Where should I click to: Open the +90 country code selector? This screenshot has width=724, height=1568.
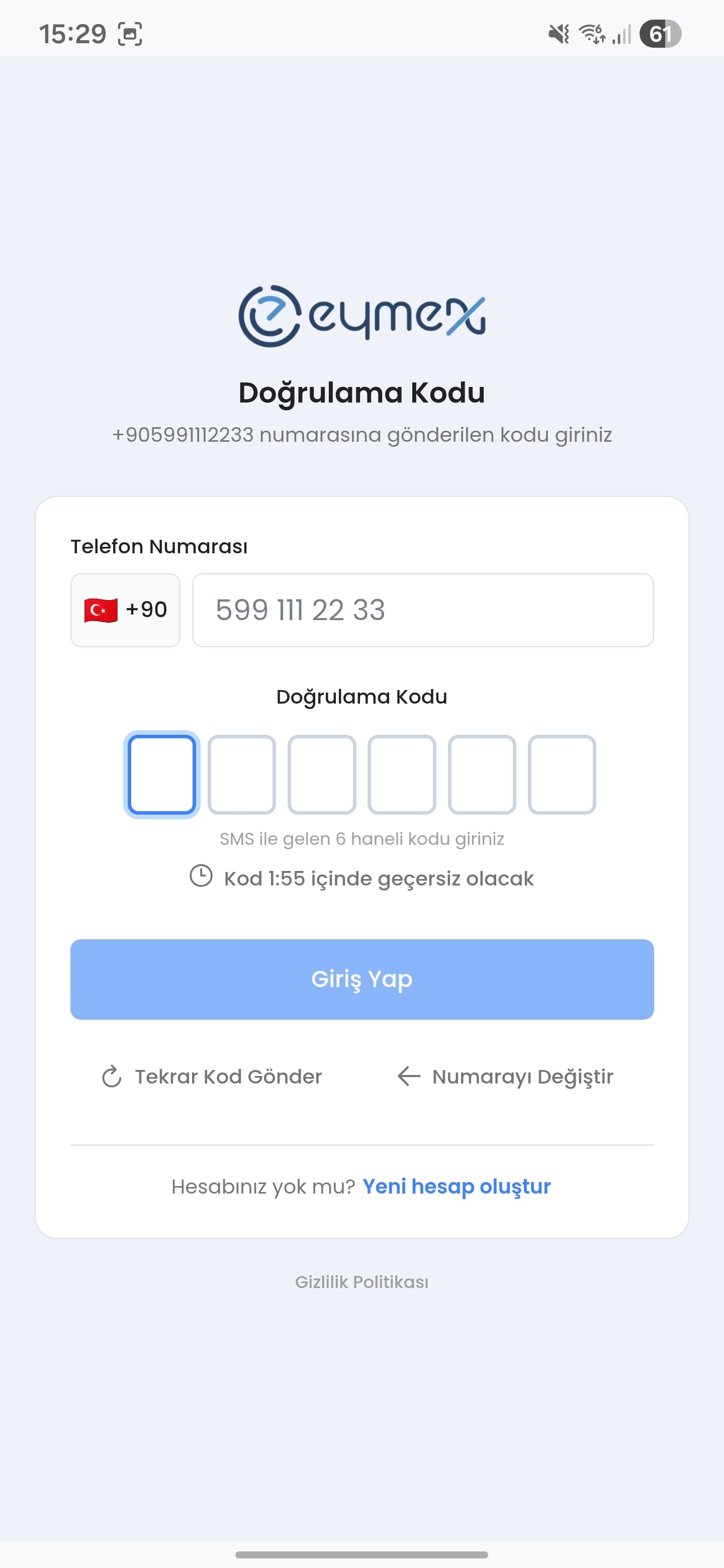(125, 610)
